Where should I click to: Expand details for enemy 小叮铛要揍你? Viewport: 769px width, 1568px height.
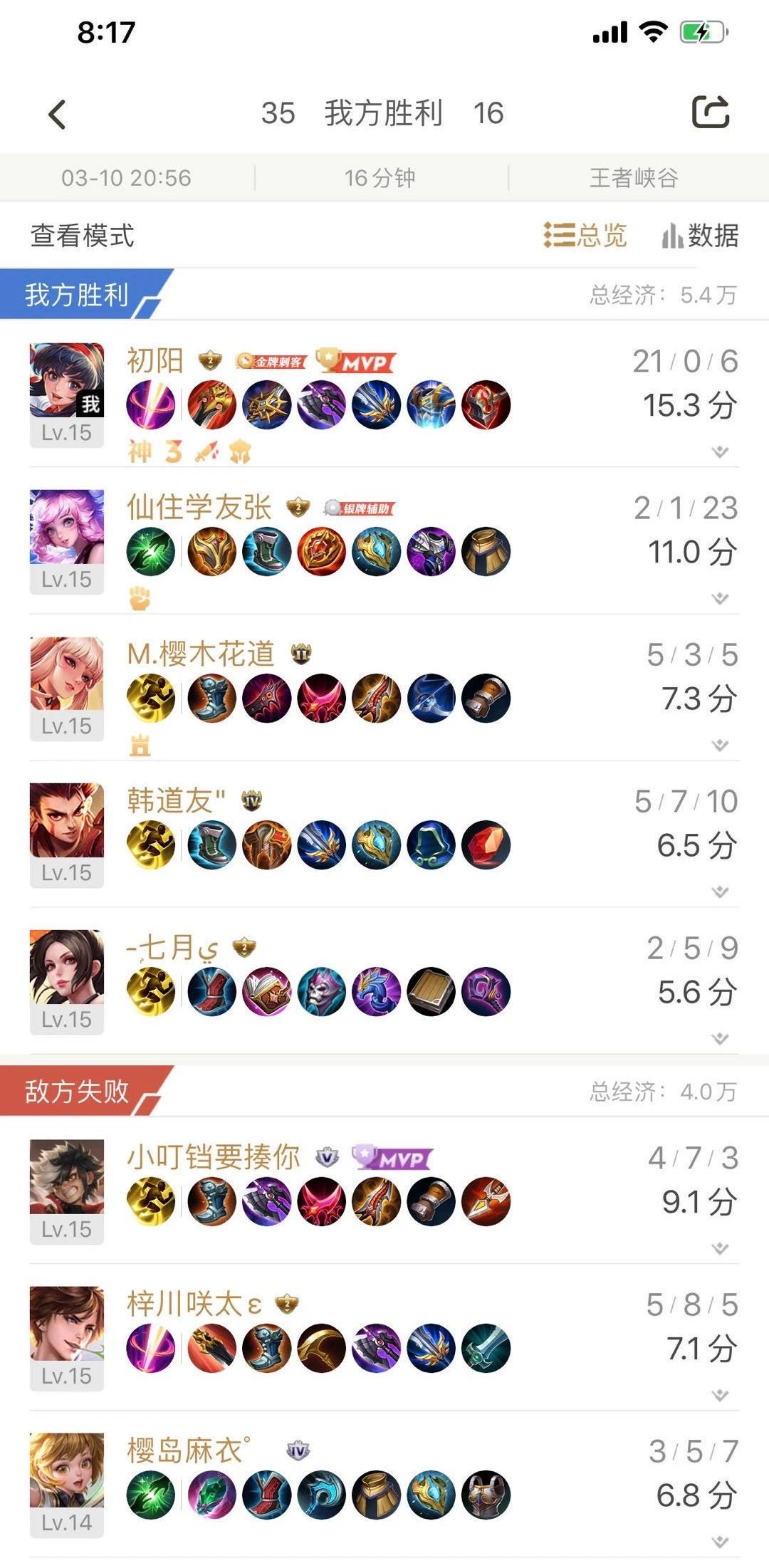(x=720, y=1248)
